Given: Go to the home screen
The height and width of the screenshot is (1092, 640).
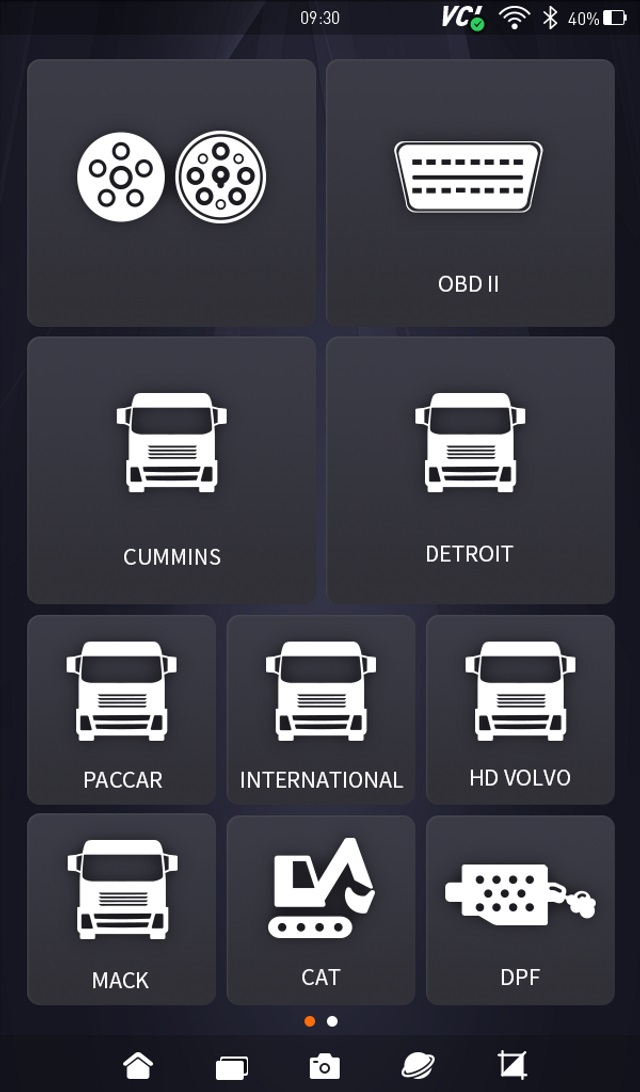Looking at the screenshot, I should pyautogui.click(x=138, y=1066).
